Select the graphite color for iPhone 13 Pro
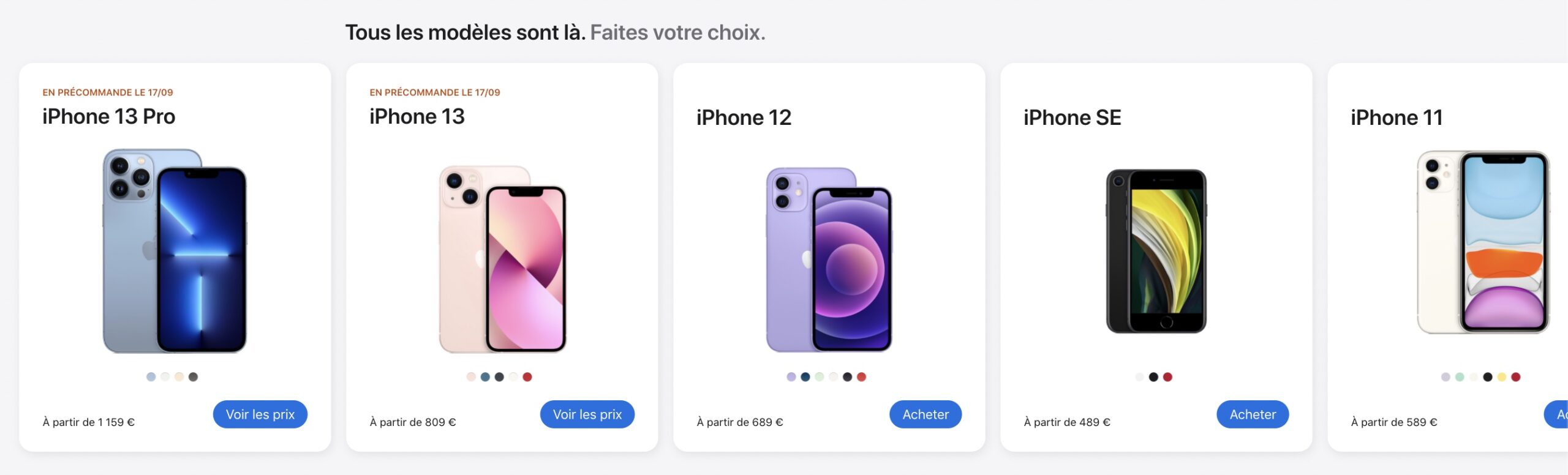Image resolution: width=1568 pixels, height=475 pixels. (x=193, y=377)
